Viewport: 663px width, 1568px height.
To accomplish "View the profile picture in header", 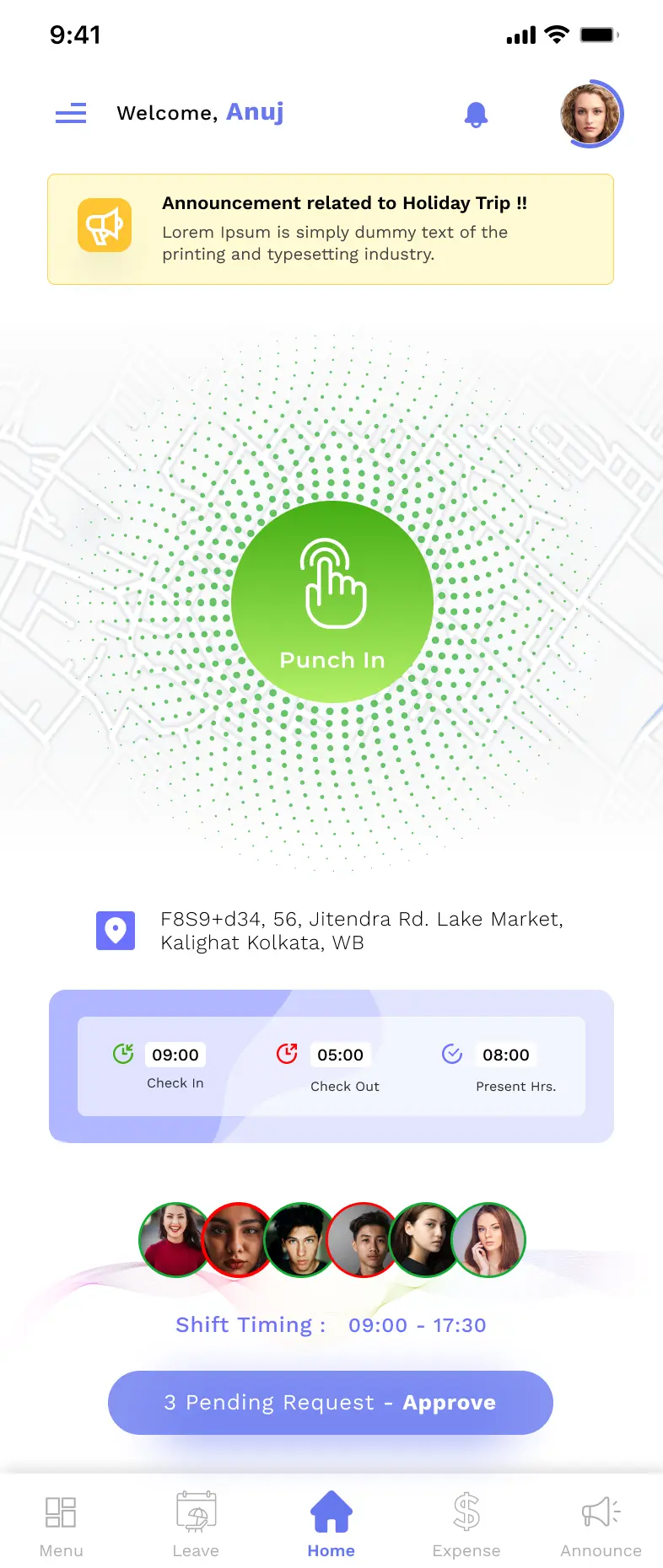I will tap(590, 114).
